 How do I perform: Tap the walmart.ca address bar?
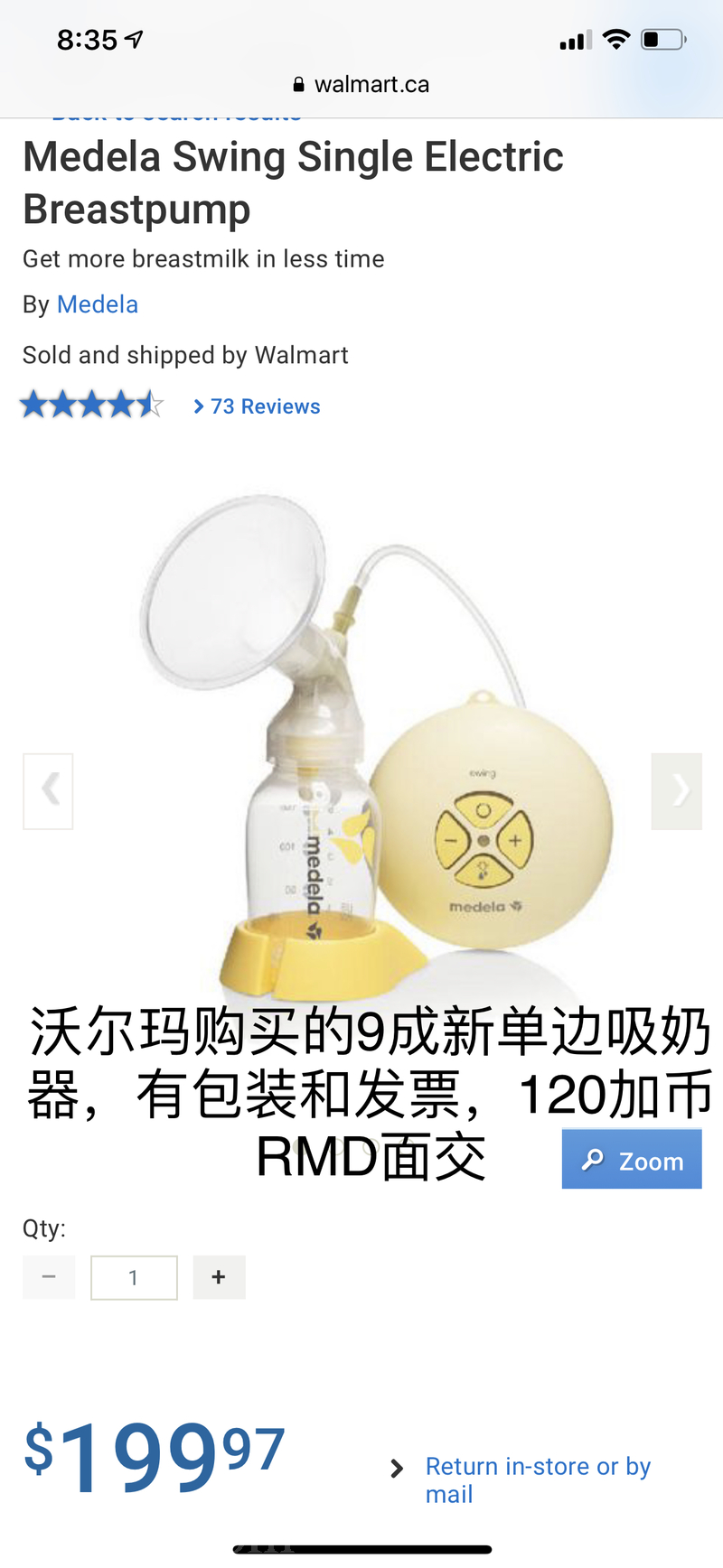361,85
